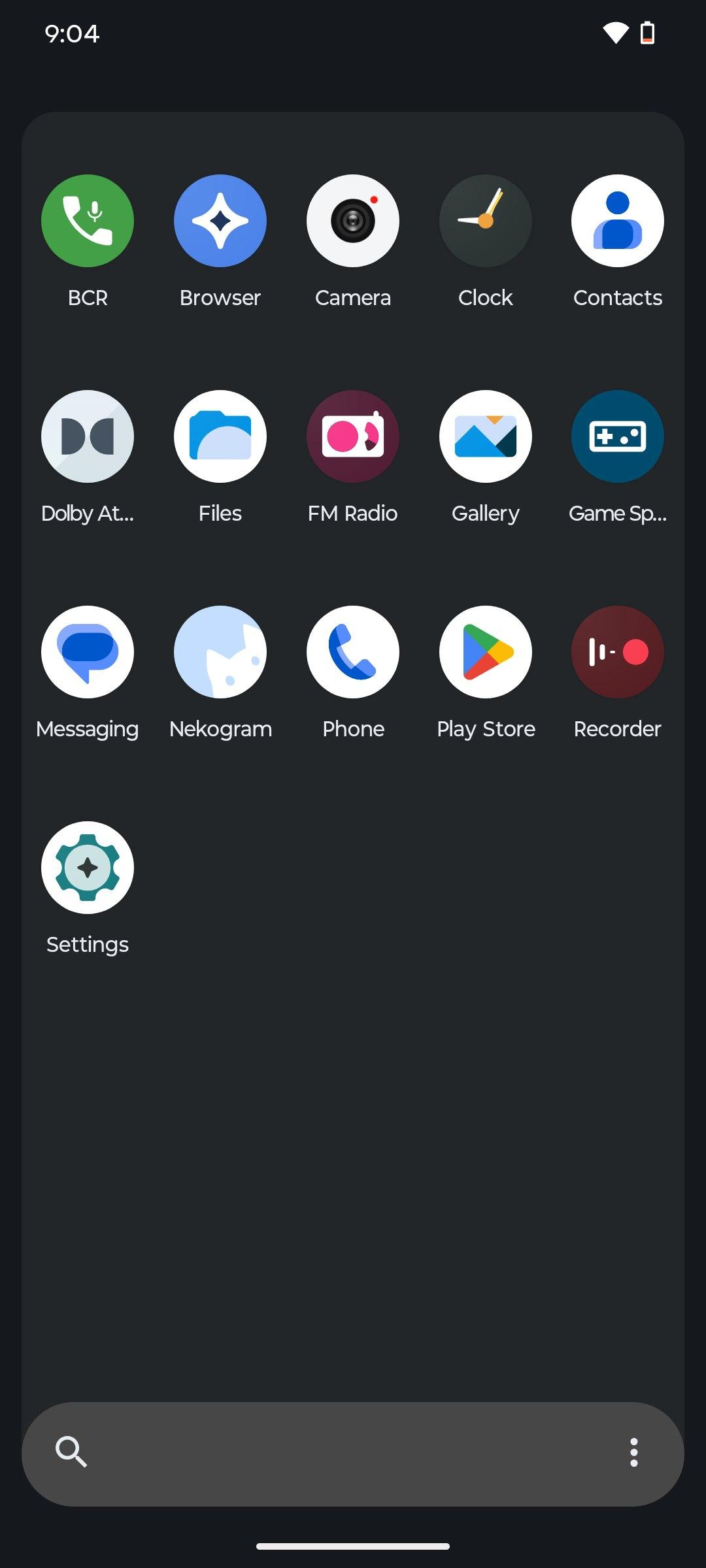Open the three-dot overflow menu
The height and width of the screenshot is (1568, 706).
click(x=633, y=1452)
